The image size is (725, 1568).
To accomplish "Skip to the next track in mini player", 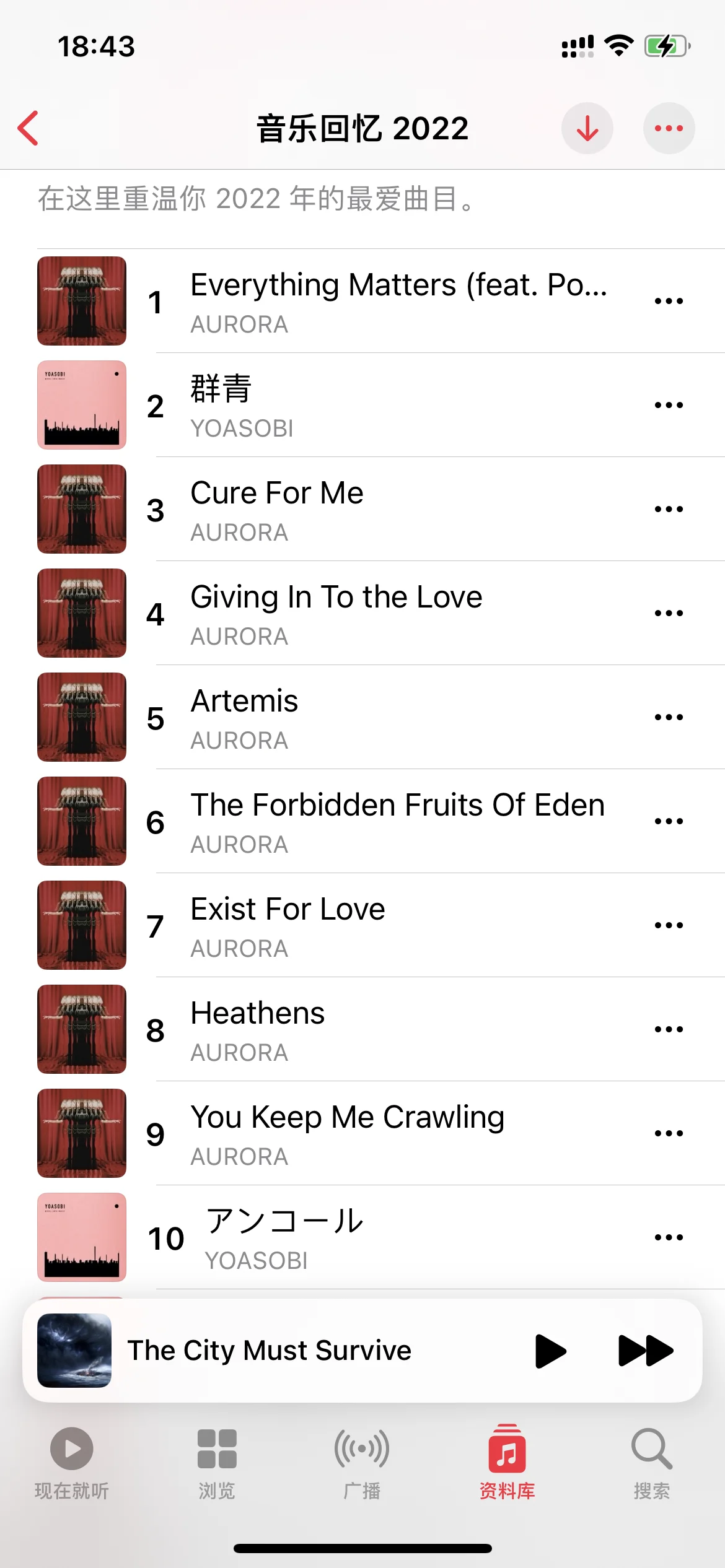I will 645,1351.
